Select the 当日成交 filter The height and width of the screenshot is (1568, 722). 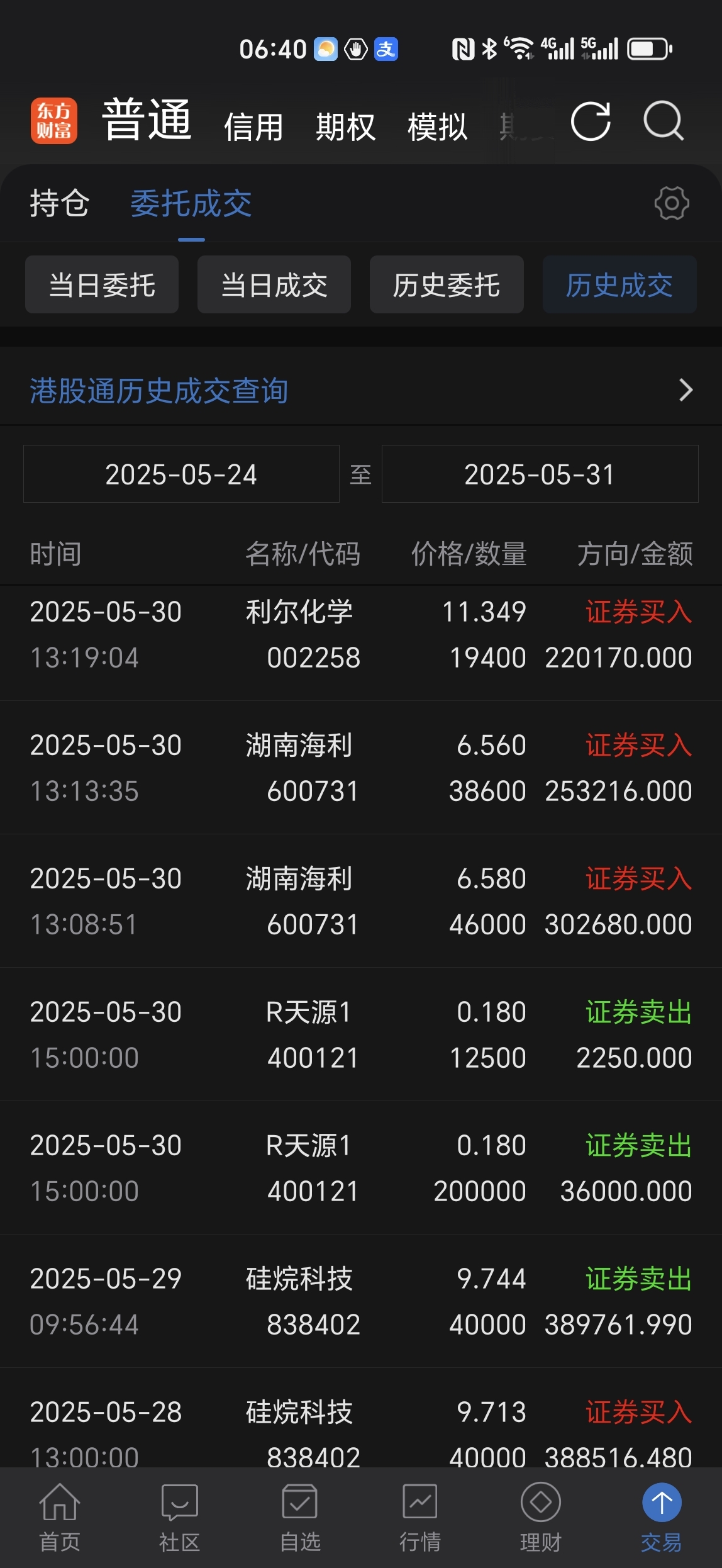point(274,284)
